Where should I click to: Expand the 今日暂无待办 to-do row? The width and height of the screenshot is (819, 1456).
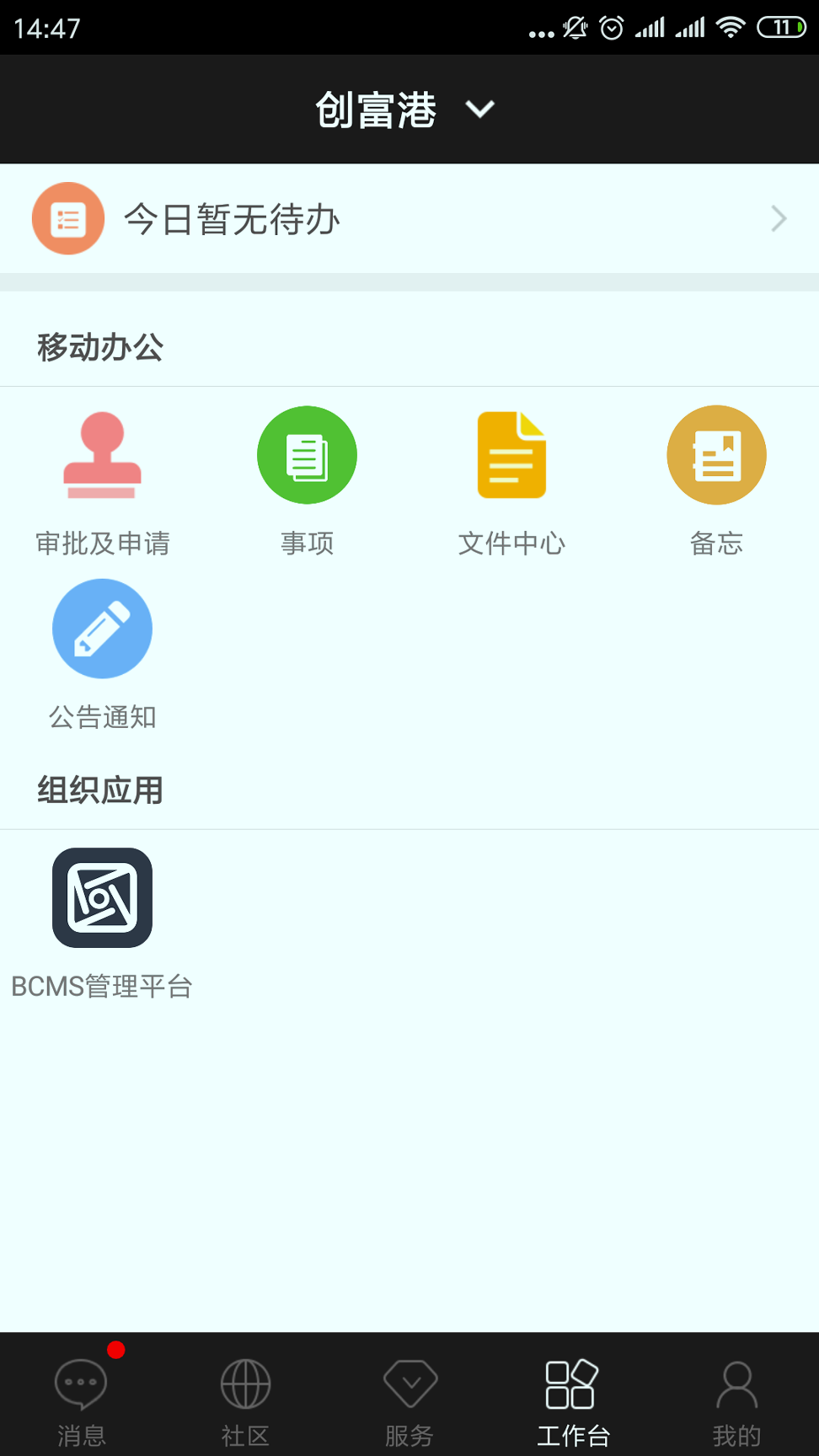pyautogui.click(x=777, y=218)
